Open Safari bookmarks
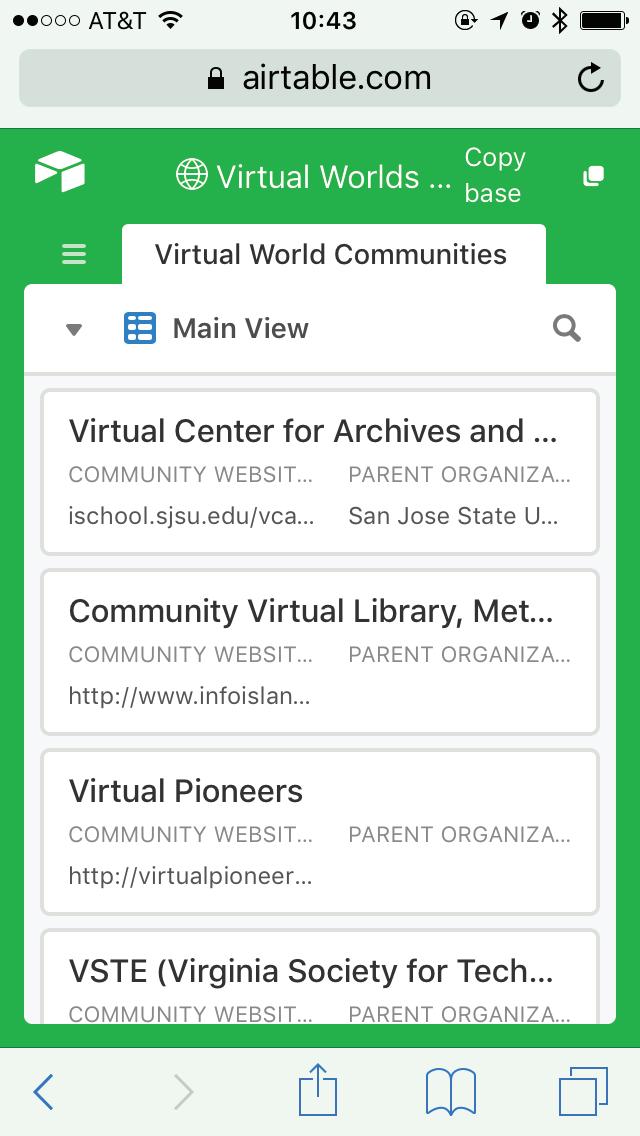640x1136 pixels. point(450,1091)
